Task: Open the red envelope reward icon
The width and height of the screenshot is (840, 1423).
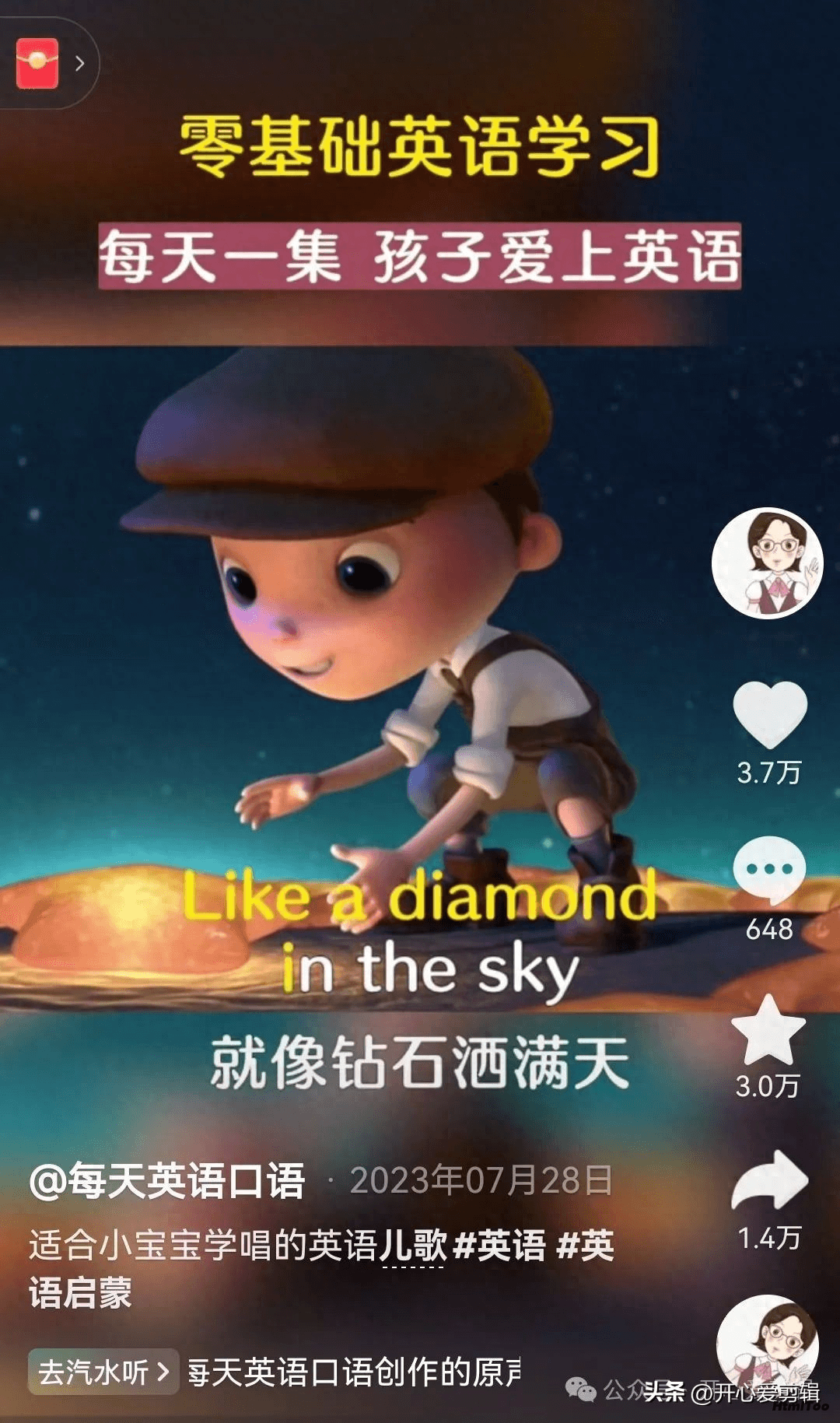Action: coord(37,63)
